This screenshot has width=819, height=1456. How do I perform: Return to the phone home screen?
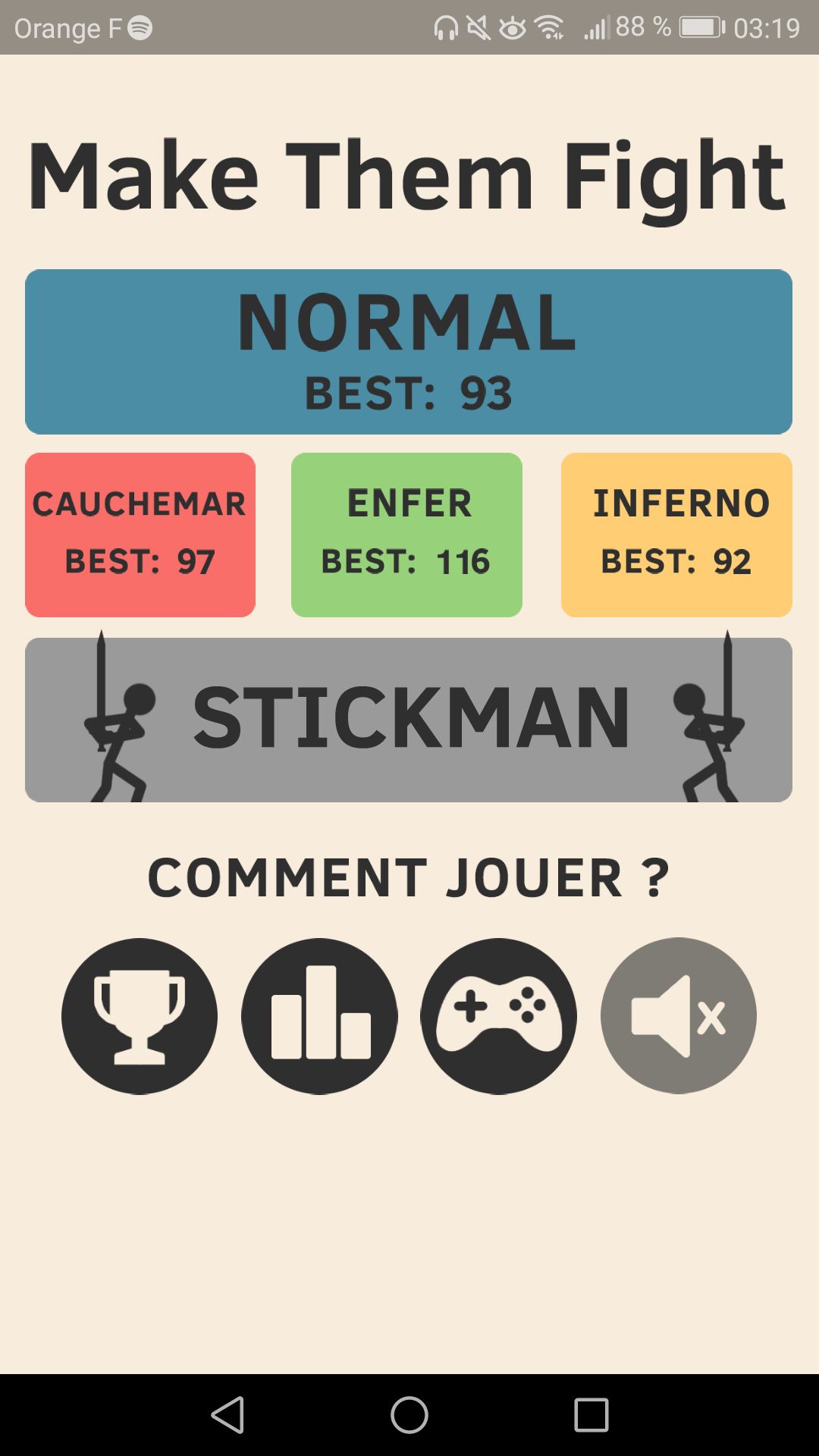[409, 1415]
